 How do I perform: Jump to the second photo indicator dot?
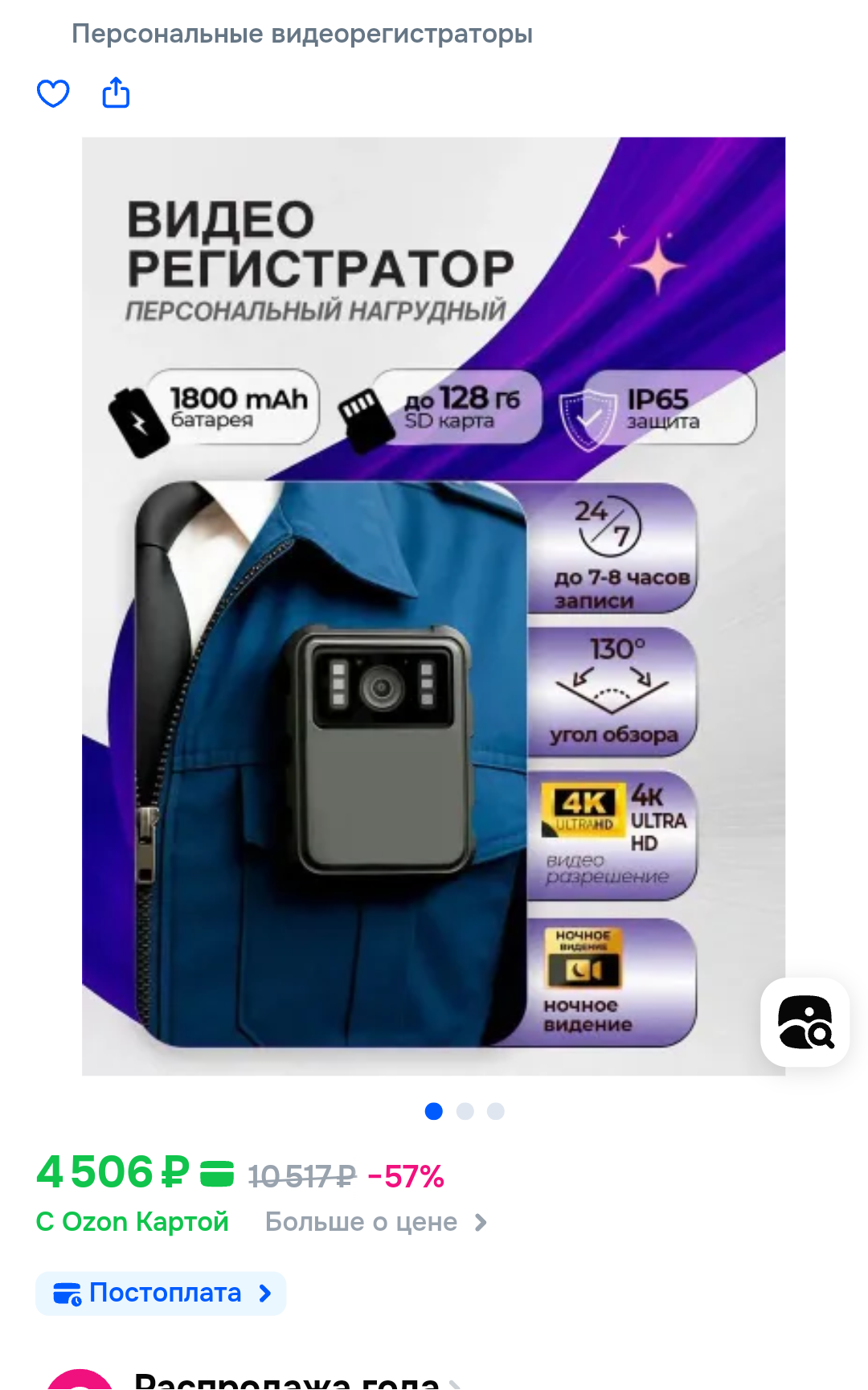[x=465, y=1111]
